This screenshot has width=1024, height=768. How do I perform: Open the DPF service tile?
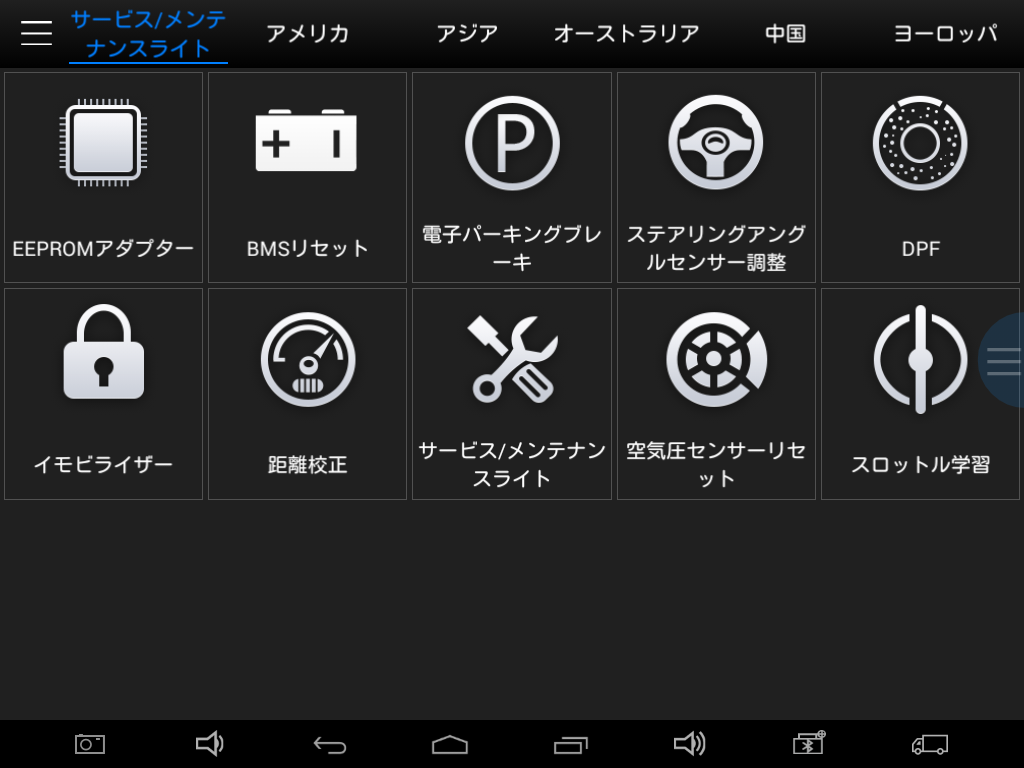coord(920,177)
